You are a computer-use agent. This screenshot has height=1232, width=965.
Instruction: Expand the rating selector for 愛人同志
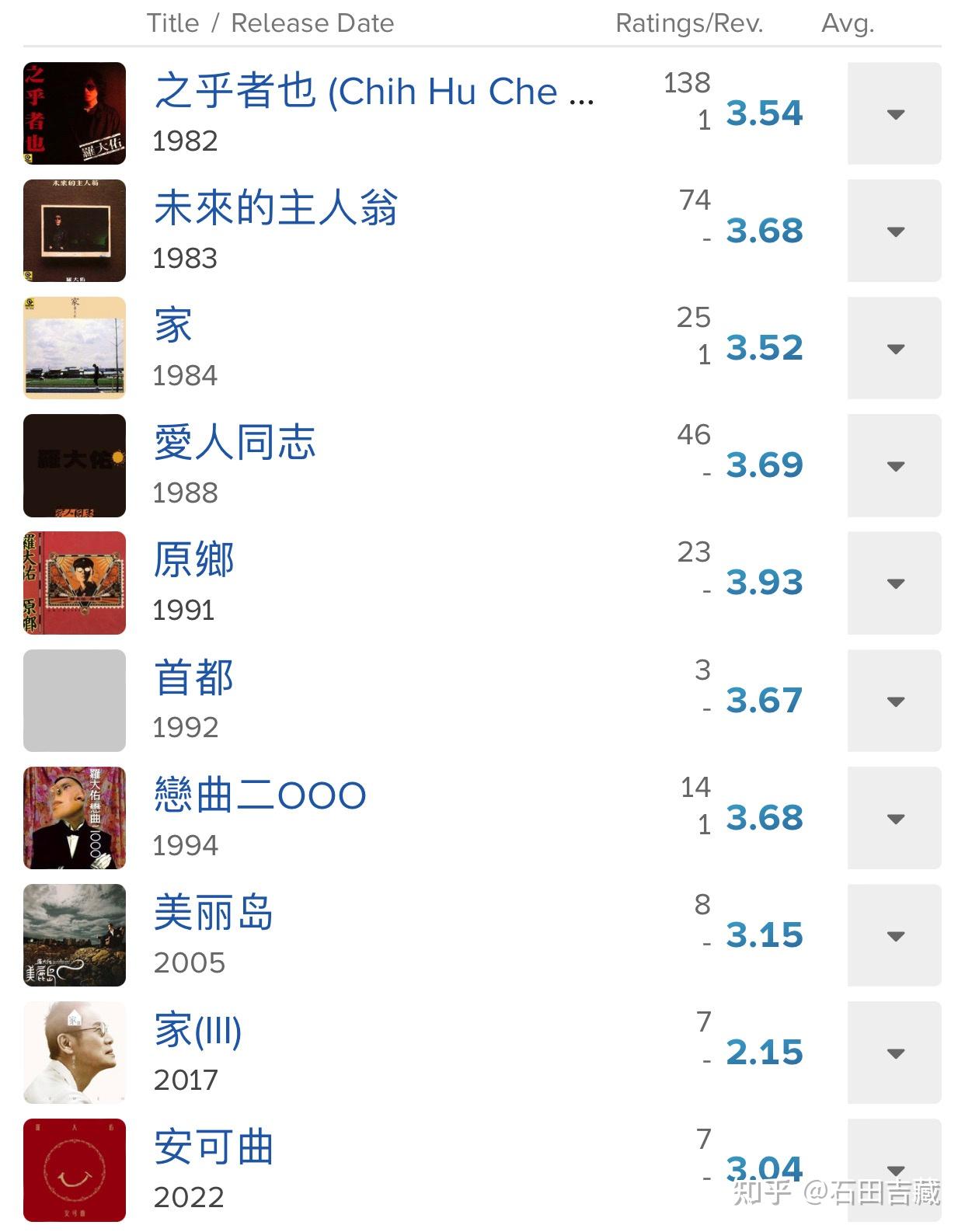[894, 466]
